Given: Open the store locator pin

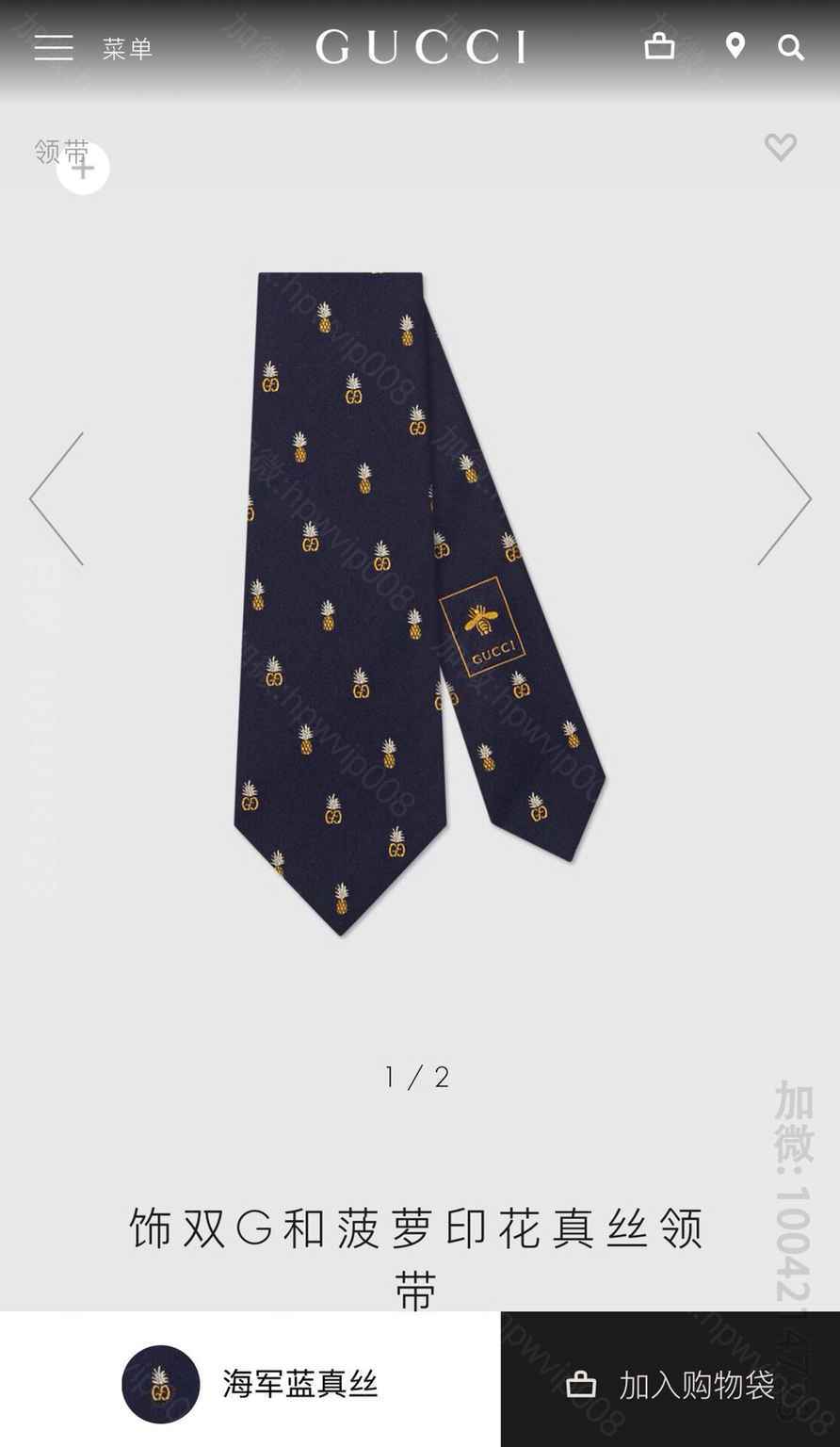Looking at the screenshot, I should click(x=735, y=46).
